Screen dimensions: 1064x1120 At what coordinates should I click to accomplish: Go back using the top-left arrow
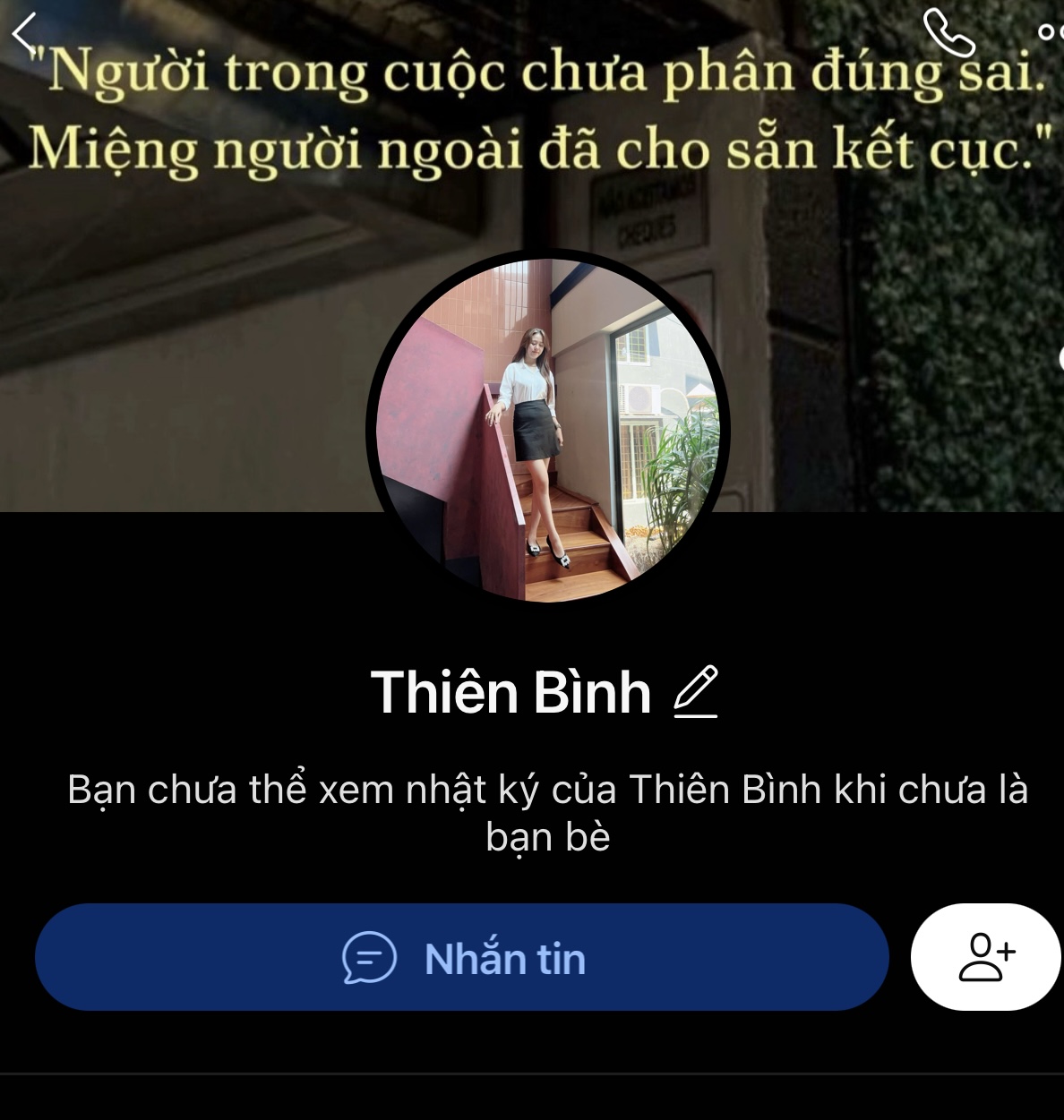(25, 33)
